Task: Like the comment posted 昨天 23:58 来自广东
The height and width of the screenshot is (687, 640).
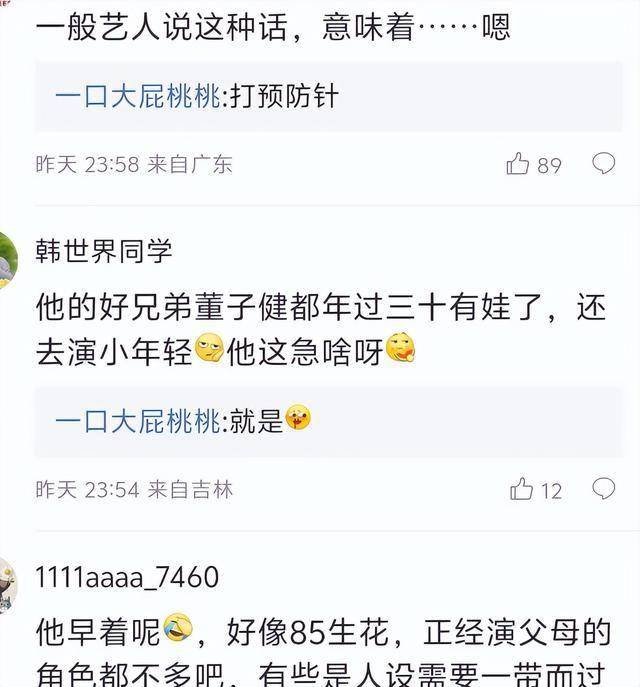Action: pyautogui.click(x=518, y=164)
